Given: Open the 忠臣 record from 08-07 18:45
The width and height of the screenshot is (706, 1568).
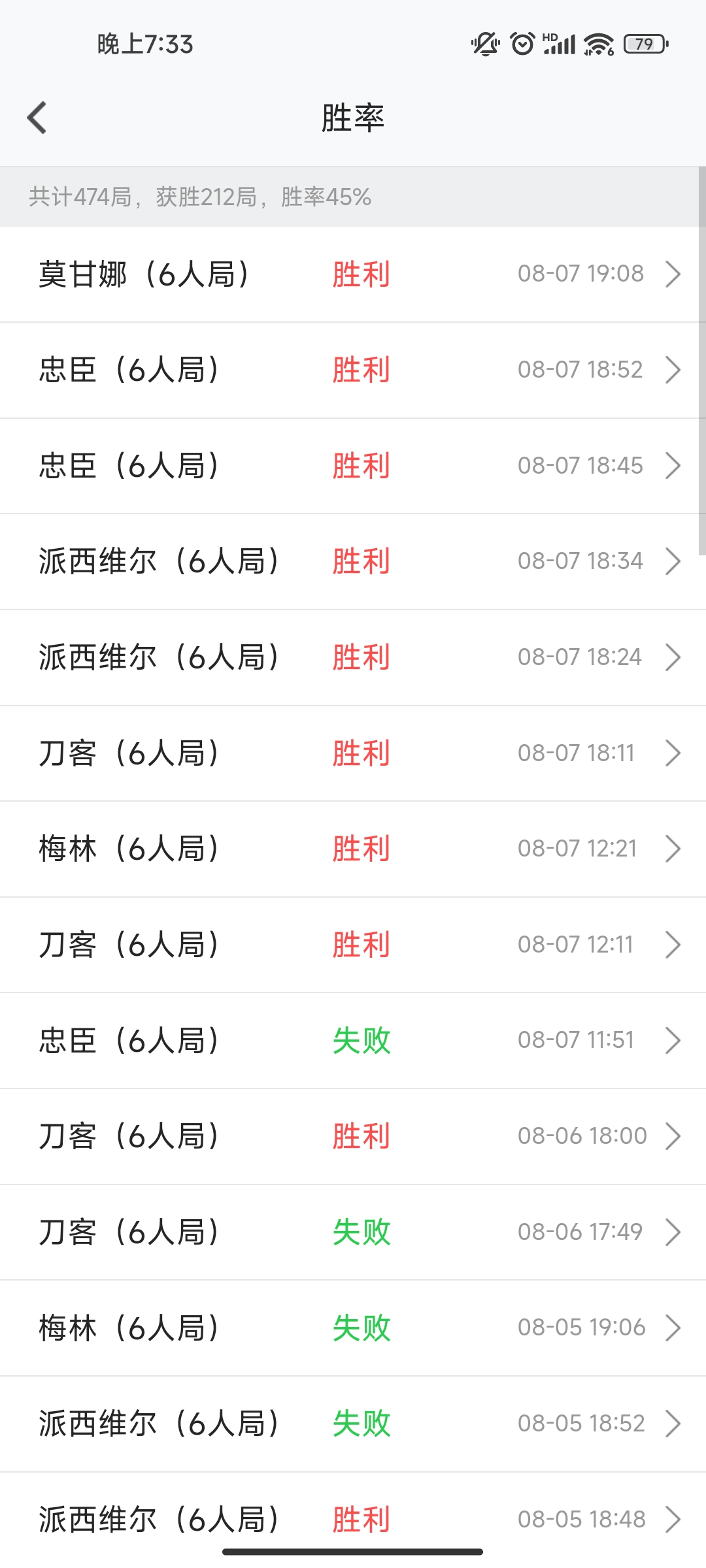Looking at the screenshot, I should (x=353, y=466).
